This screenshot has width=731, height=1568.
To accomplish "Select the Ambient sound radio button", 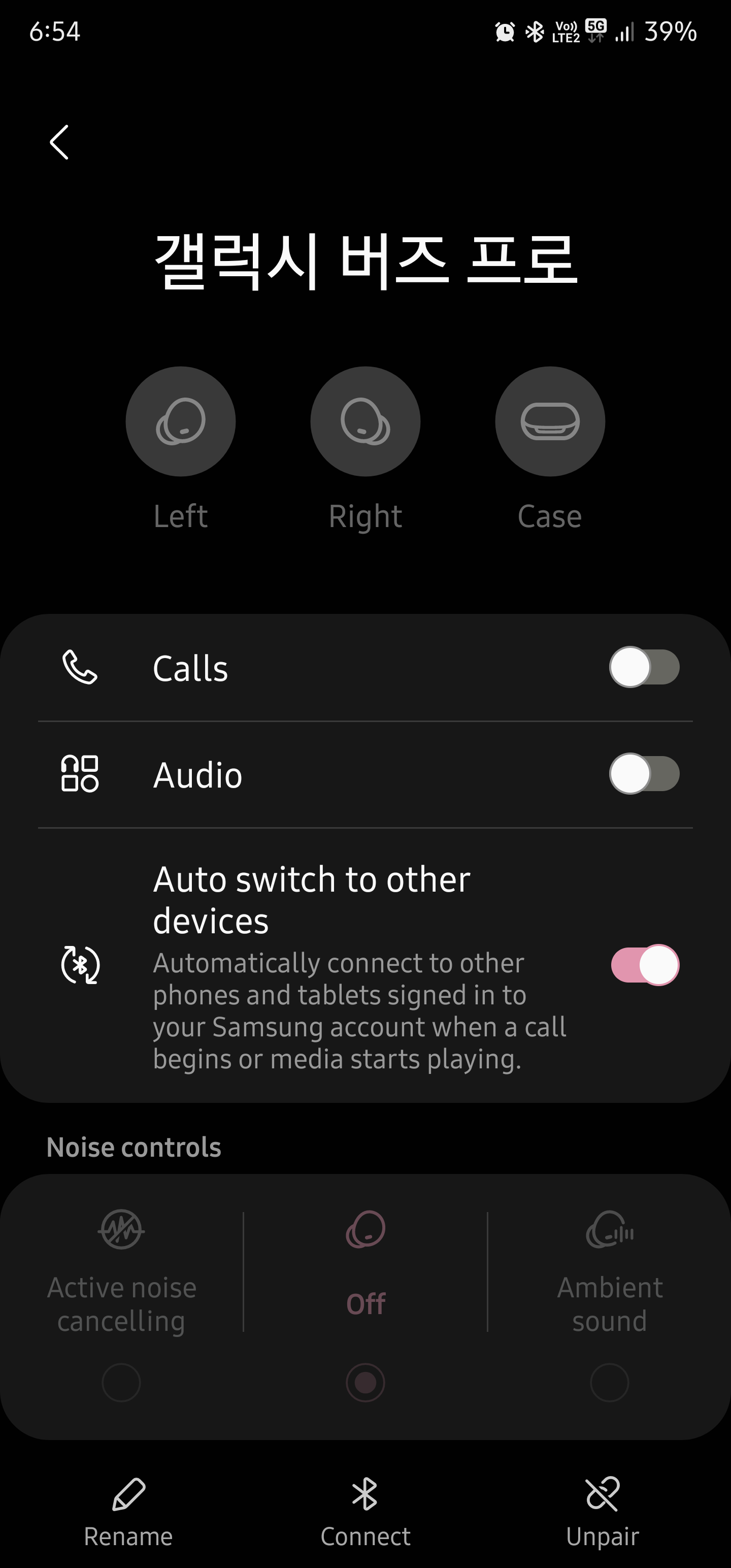I will click(x=609, y=1382).
